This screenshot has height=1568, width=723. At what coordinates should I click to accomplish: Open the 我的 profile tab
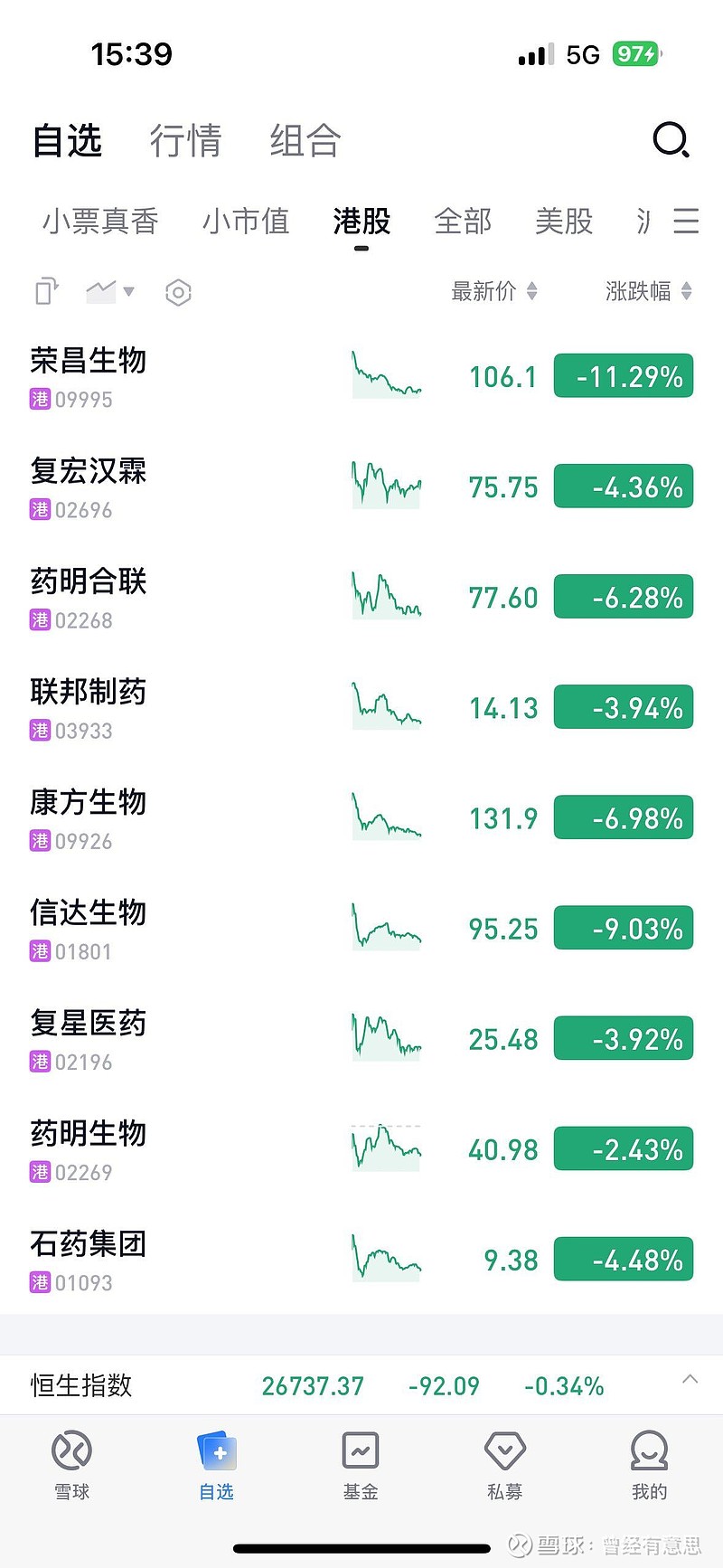[649, 1465]
